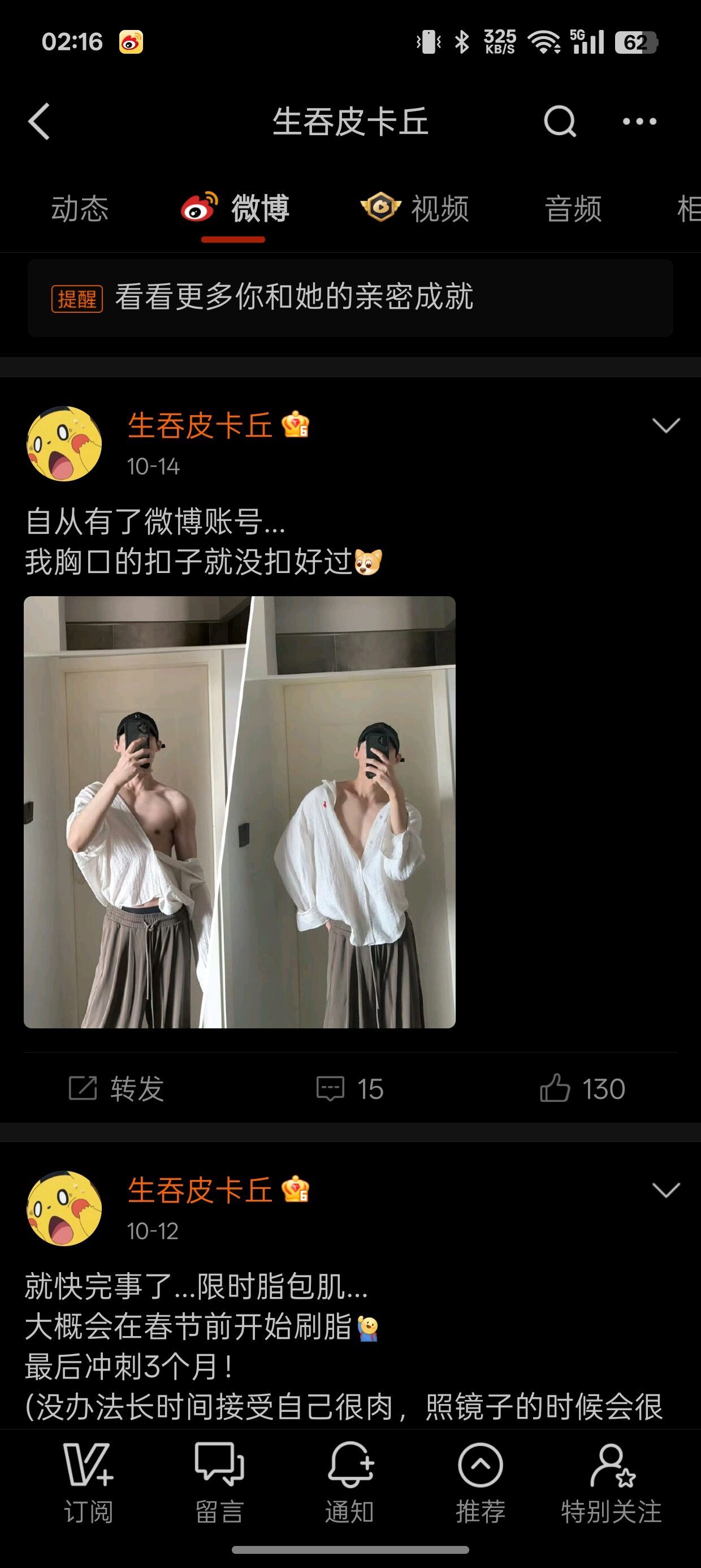Viewport: 701px width, 1568px height.
Task: Open the three-dot overflow menu
Action: click(639, 121)
